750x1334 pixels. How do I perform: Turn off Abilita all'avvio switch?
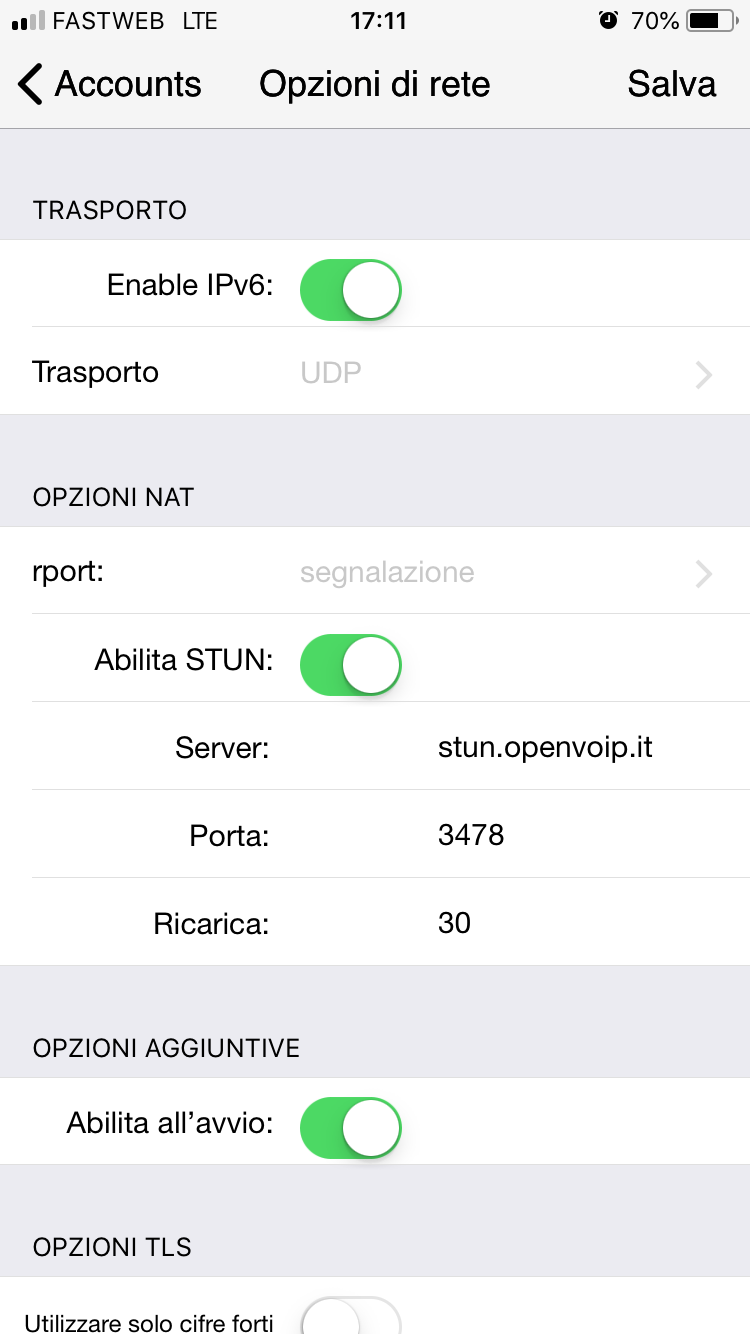pos(351,1127)
